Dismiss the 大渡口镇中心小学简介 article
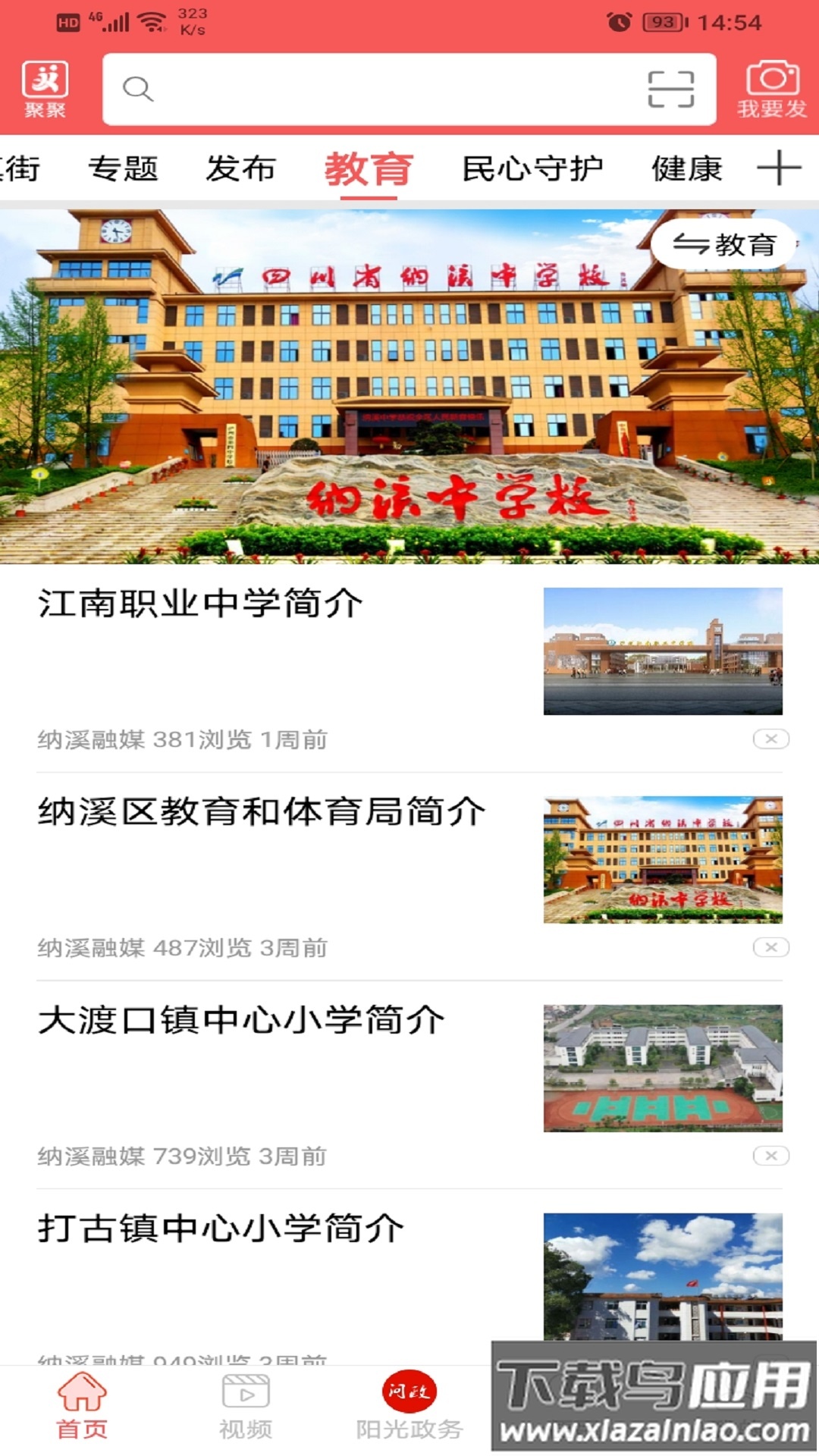819x1456 pixels. tap(771, 1156)
